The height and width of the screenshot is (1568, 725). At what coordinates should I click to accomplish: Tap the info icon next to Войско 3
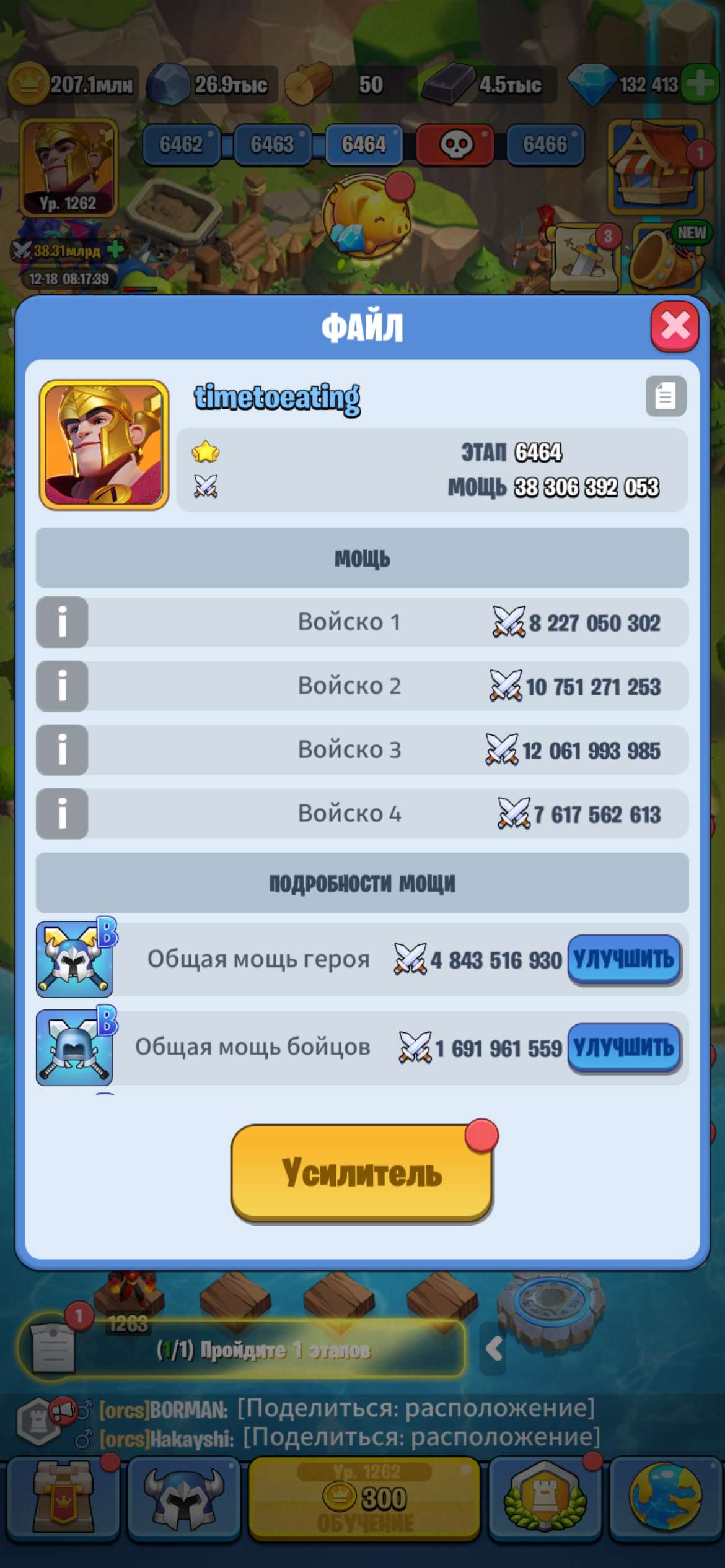pyautogui.click(x=63, y=750)
